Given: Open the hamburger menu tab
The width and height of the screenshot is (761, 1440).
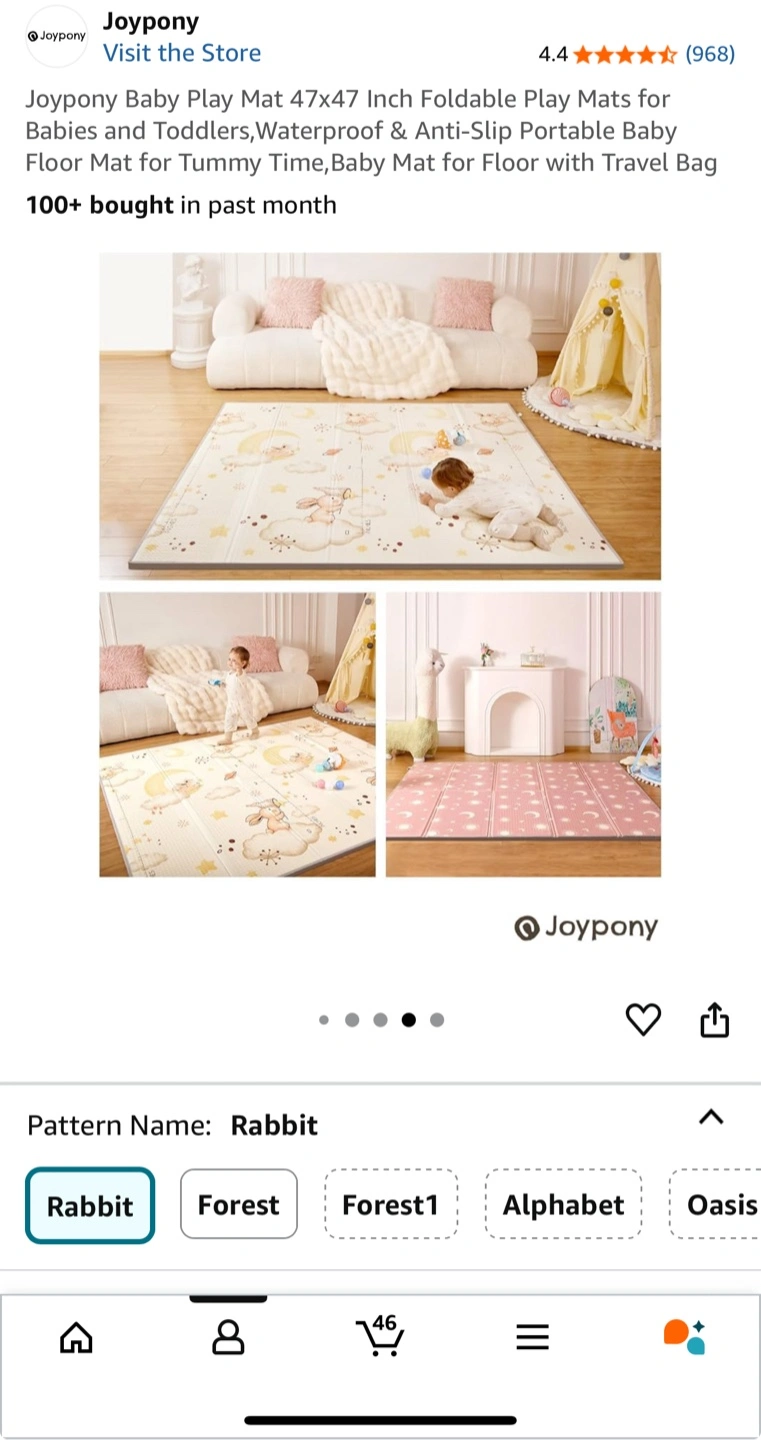Looking at the screenshot, I should (x=533, y=1337).
